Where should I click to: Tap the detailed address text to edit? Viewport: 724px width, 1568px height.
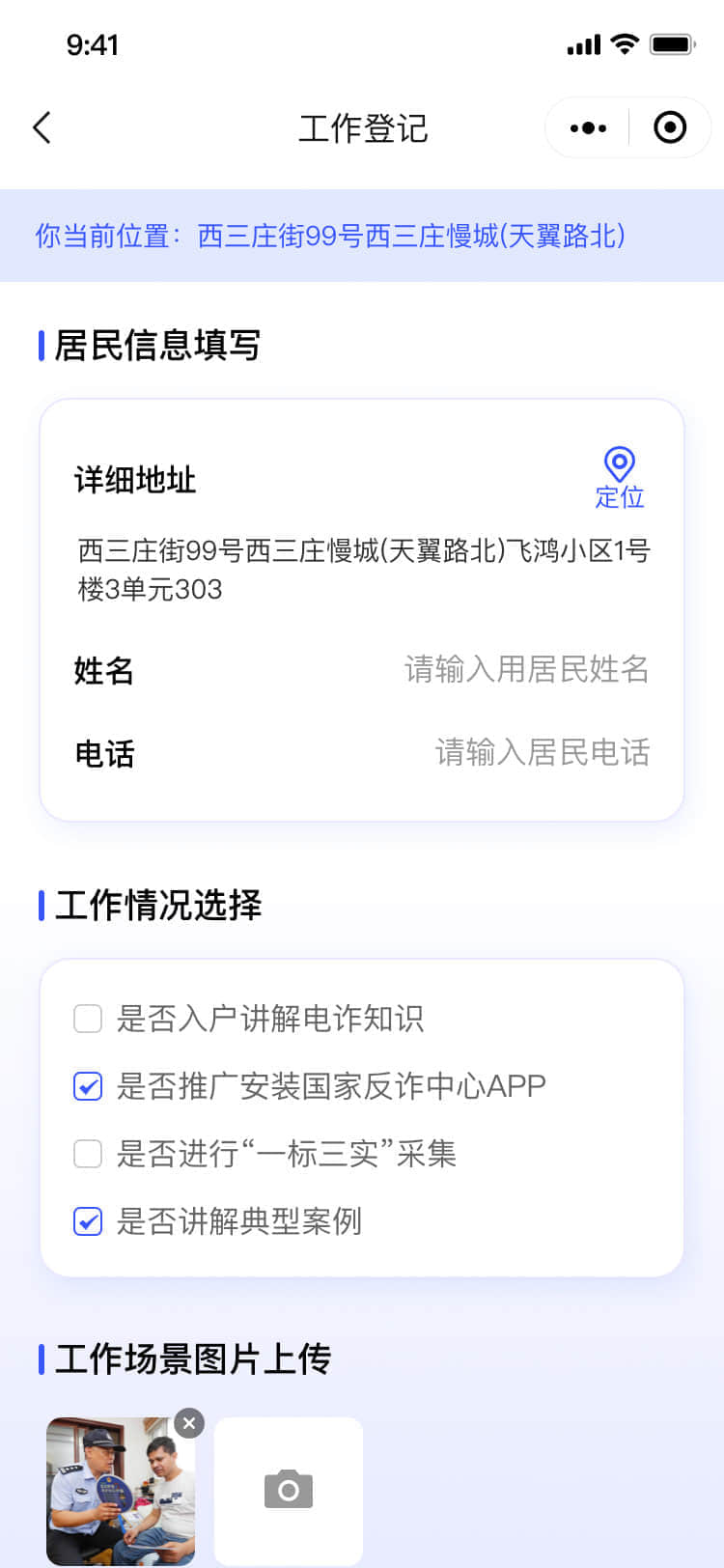pos(362,570)
